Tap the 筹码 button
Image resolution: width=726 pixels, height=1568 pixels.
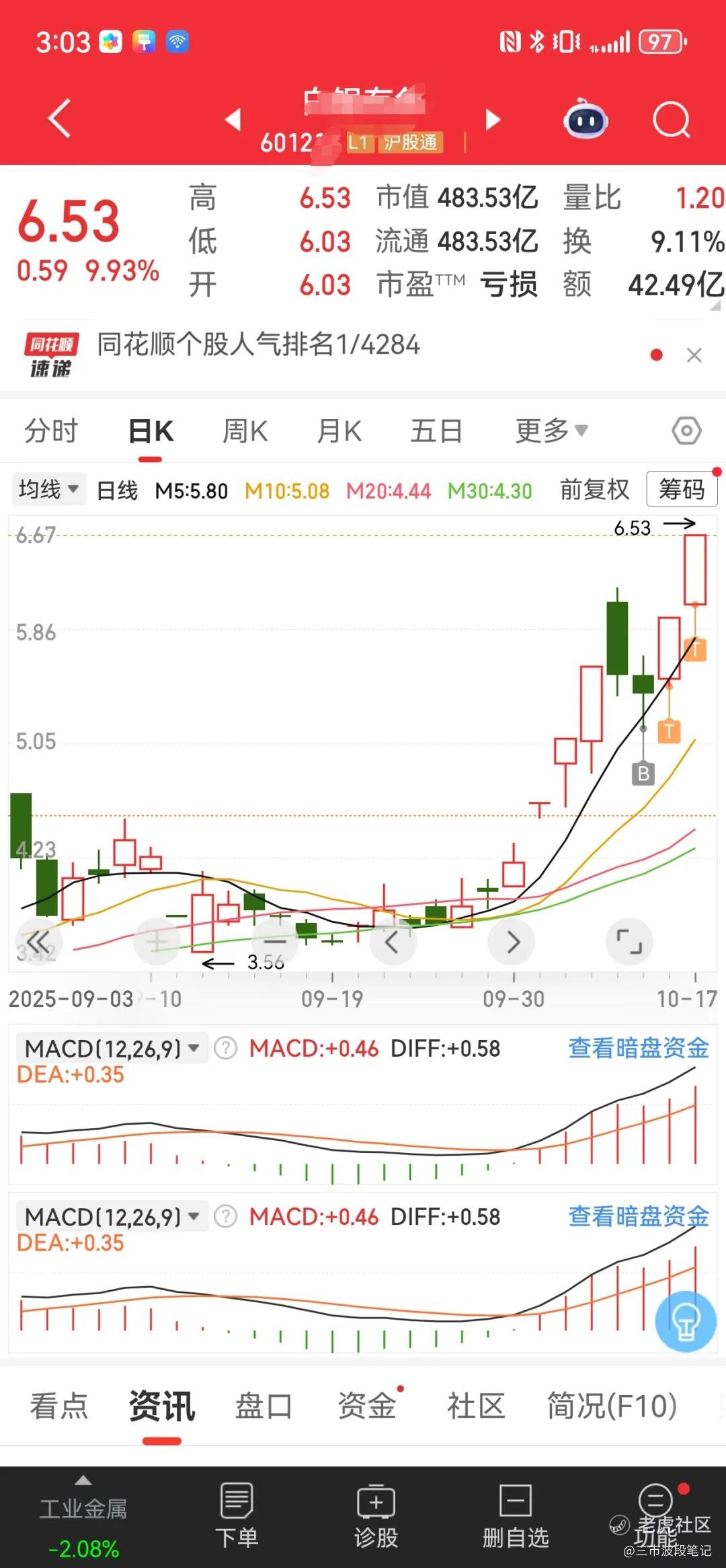click(x=681, y=489)
